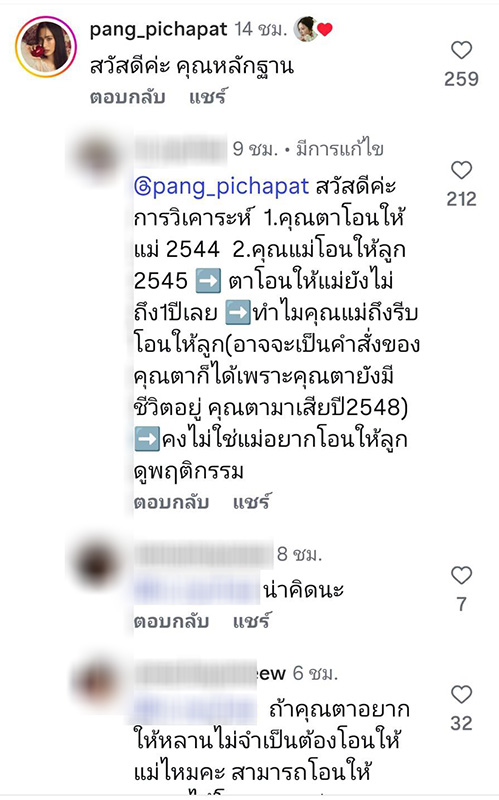Share pang_pichapat's comment via แชร์
499x800 pixels.
[x=208, y=96]
